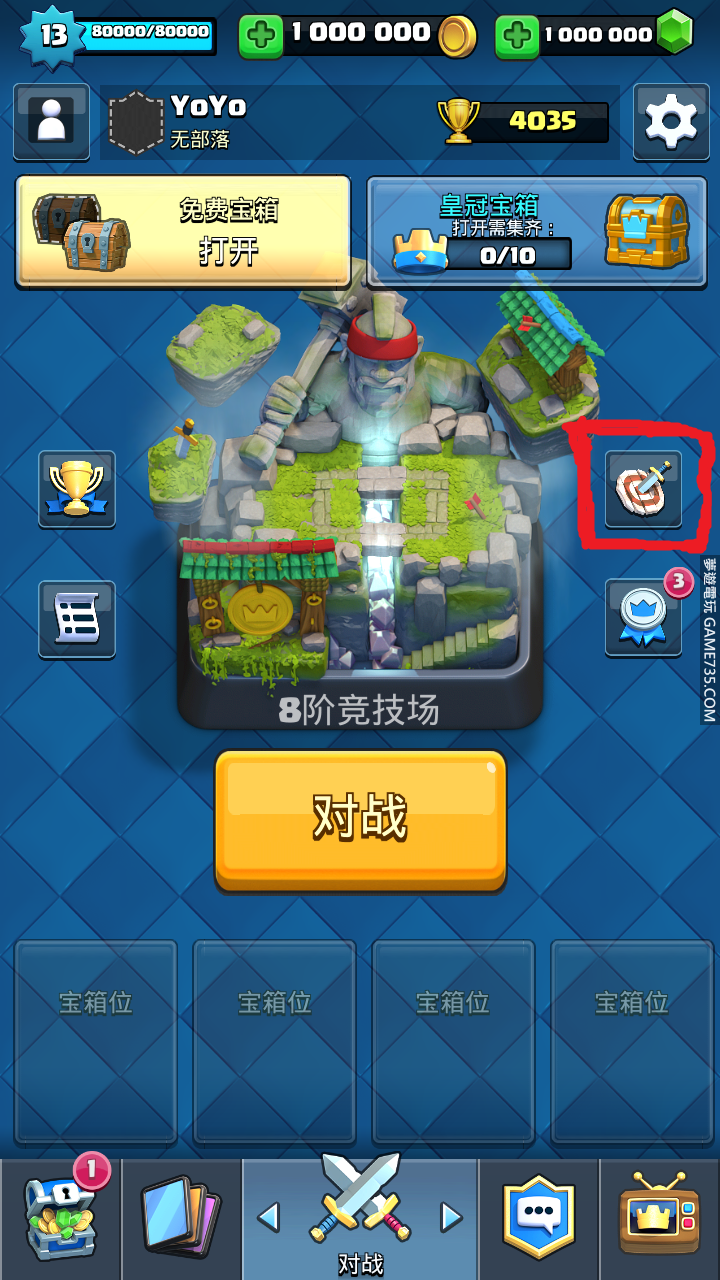This screenshot has width=720, height=1280.
Task: Add more gold coins
Action: click(259, 36)
